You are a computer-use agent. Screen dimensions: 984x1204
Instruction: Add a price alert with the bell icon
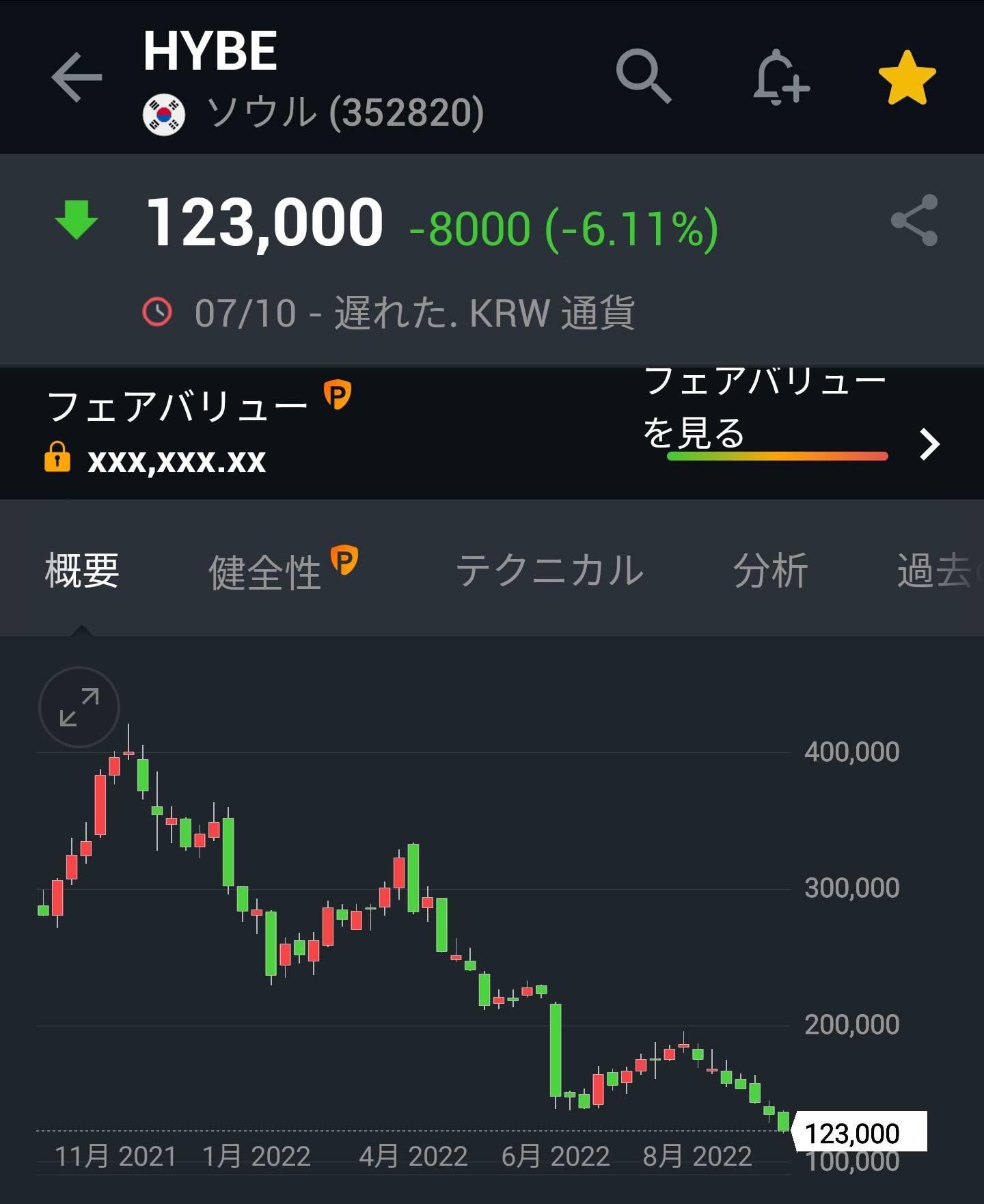tap(780, 77)
